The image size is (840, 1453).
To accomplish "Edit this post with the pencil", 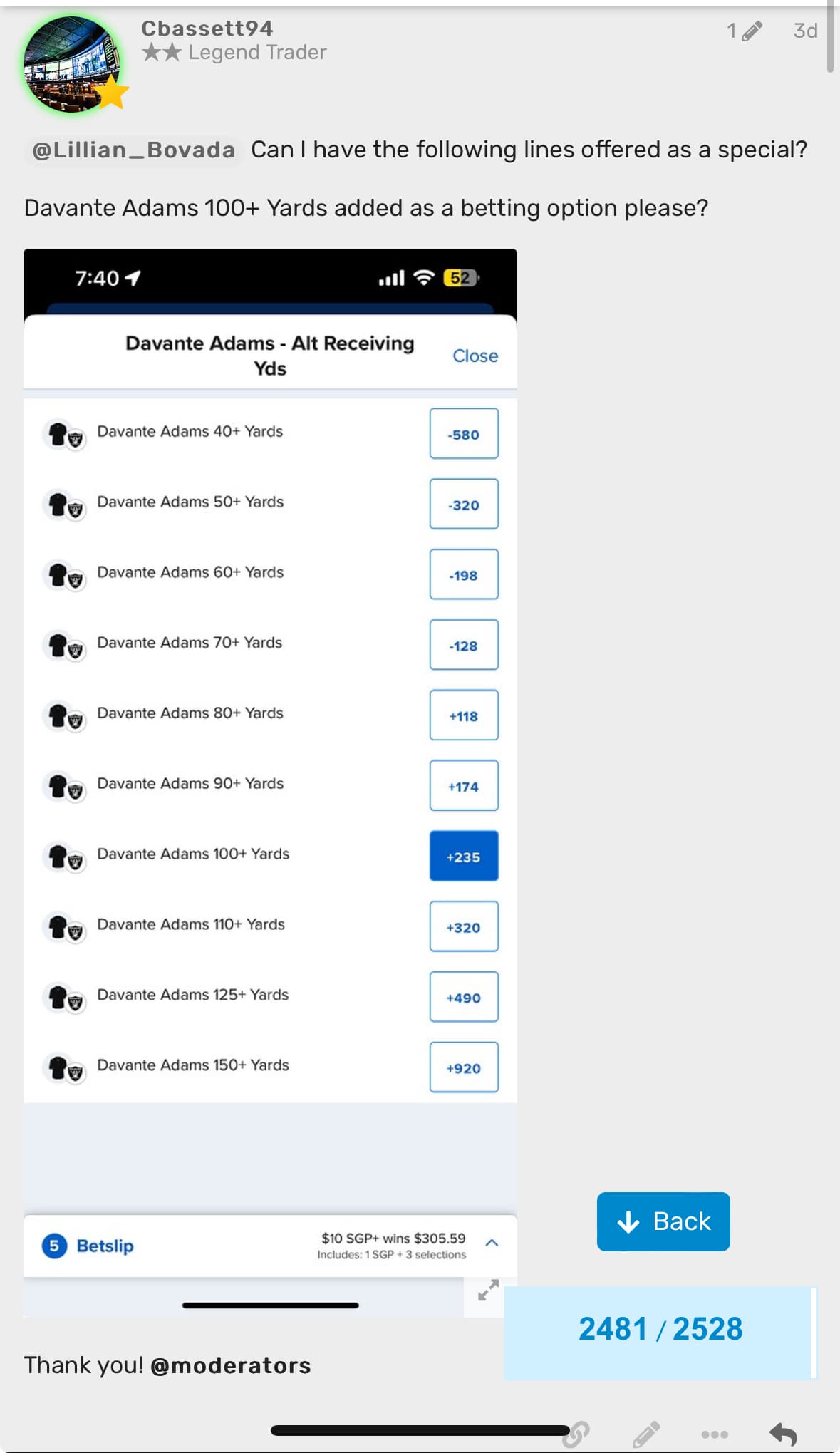I will [x=646, y=1434].
